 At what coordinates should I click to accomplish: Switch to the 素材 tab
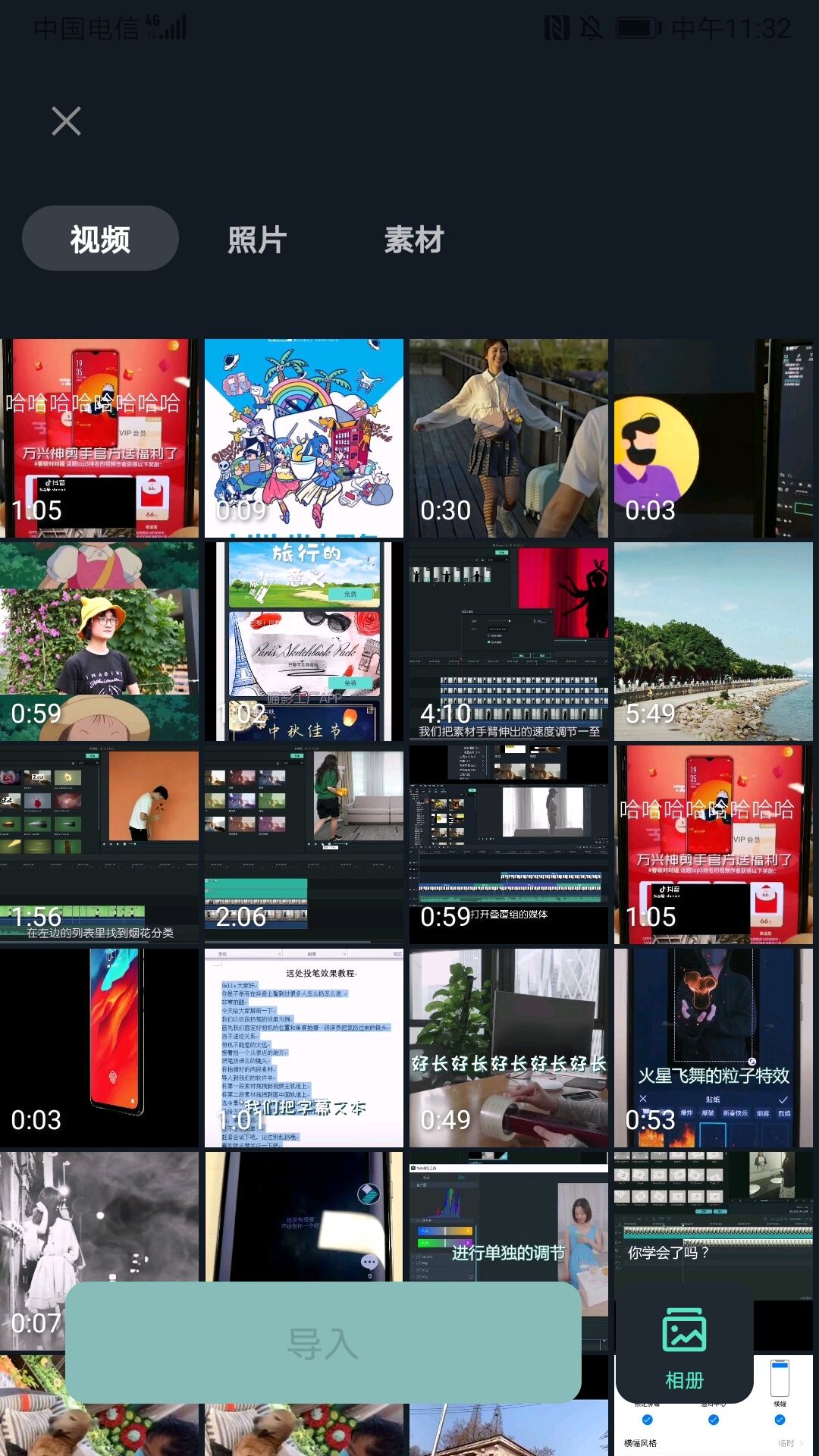pyautogui.click(x=413, y=240)
